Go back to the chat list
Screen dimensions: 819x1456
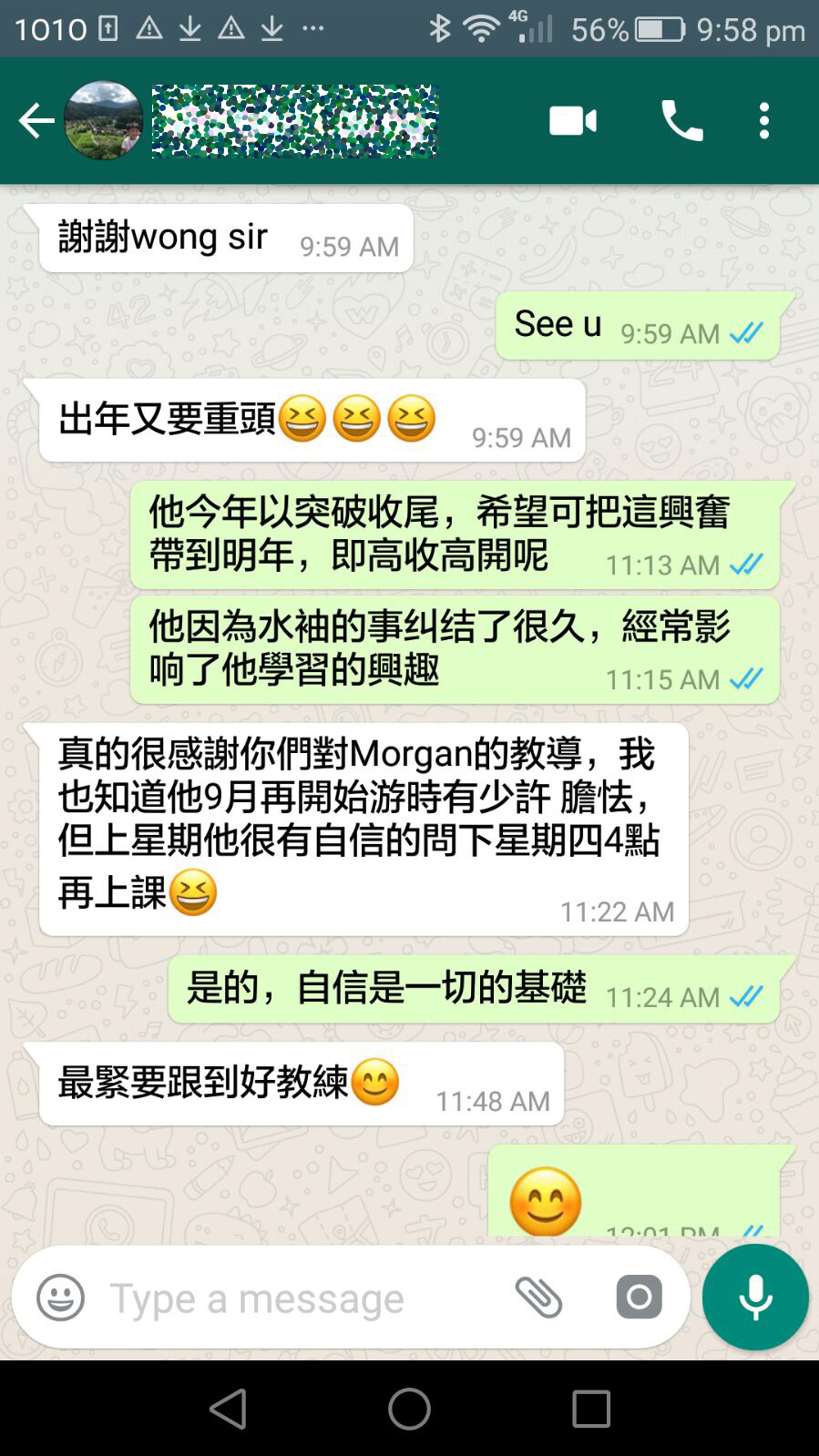coord(36,120)
